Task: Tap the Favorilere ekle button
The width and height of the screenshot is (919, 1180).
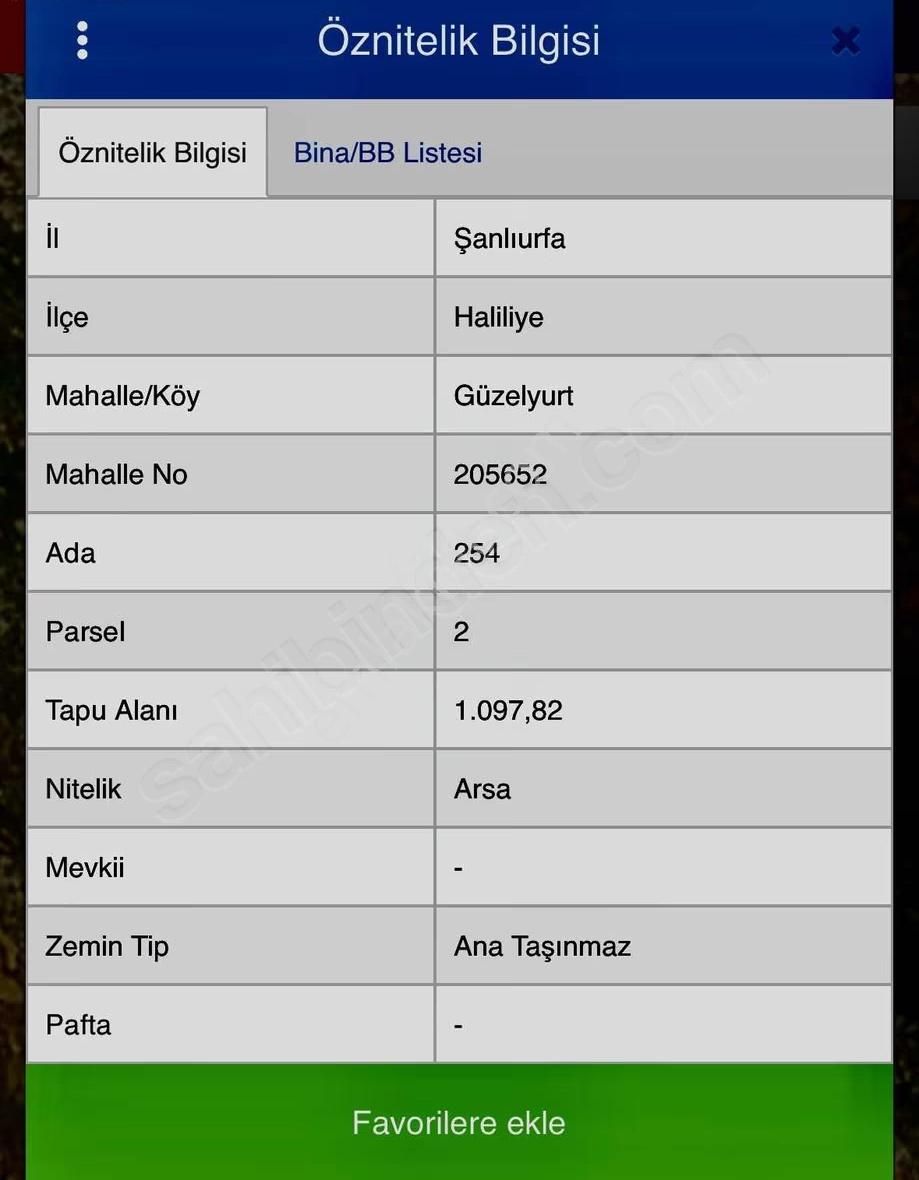Action: (459, 1122)
